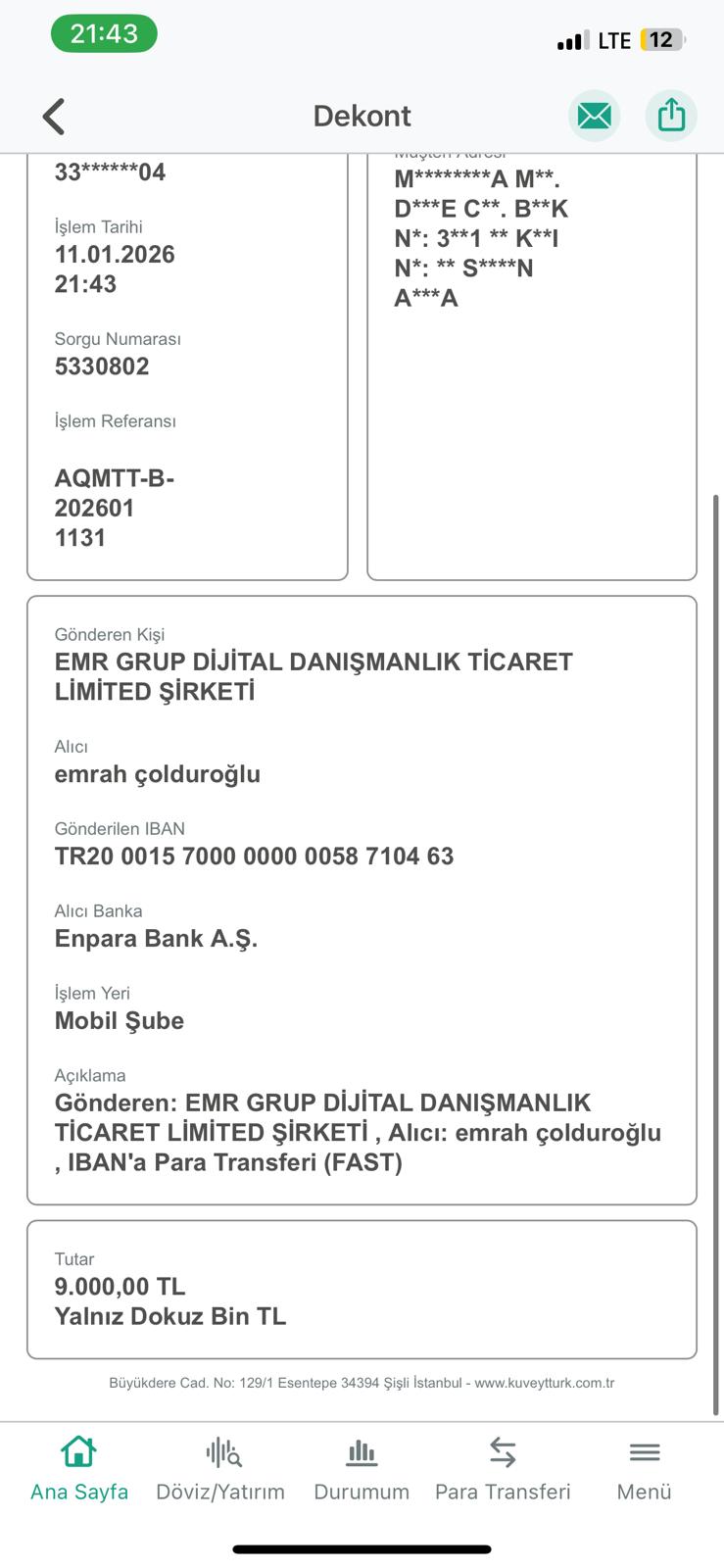The image size is (724, 1568).
Task: Go back from the Dekont screen
Action: tap(54, 116)
